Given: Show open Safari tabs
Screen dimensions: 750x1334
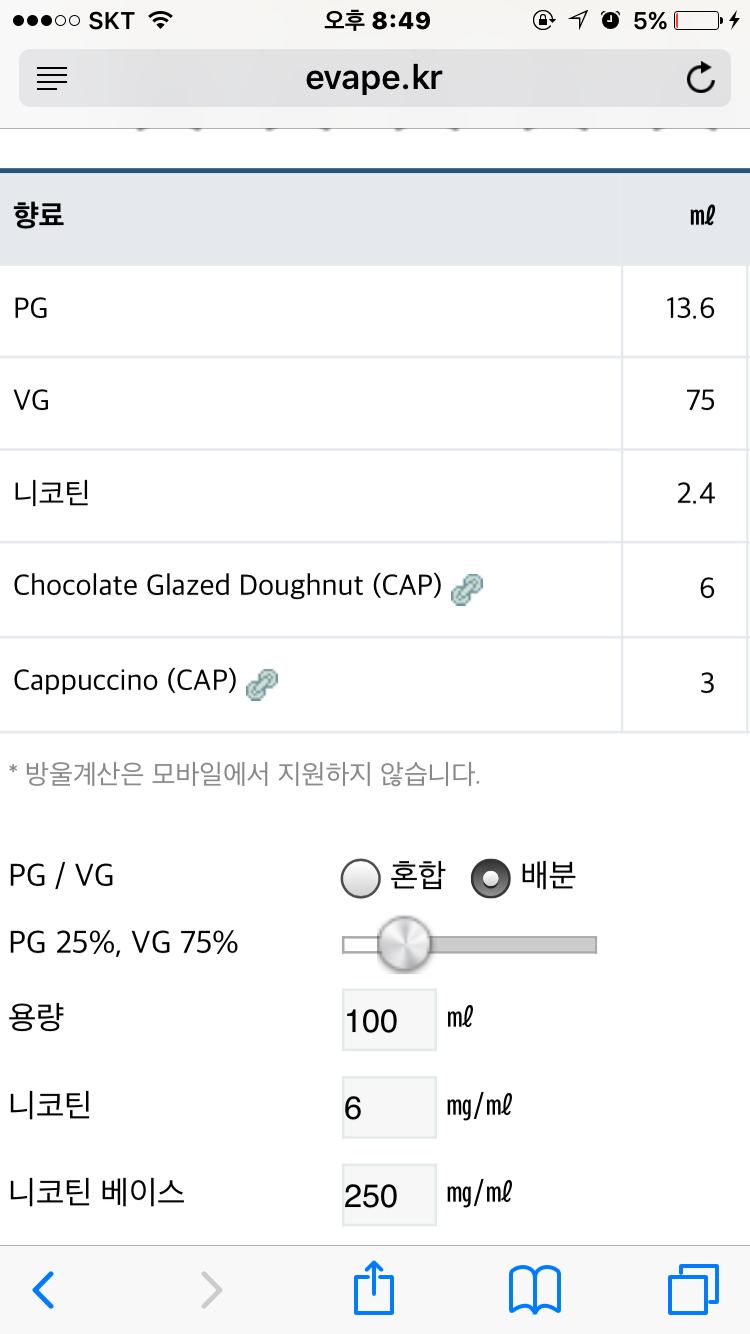Looking at the screenshot, I should click(x=693, y=1290).
